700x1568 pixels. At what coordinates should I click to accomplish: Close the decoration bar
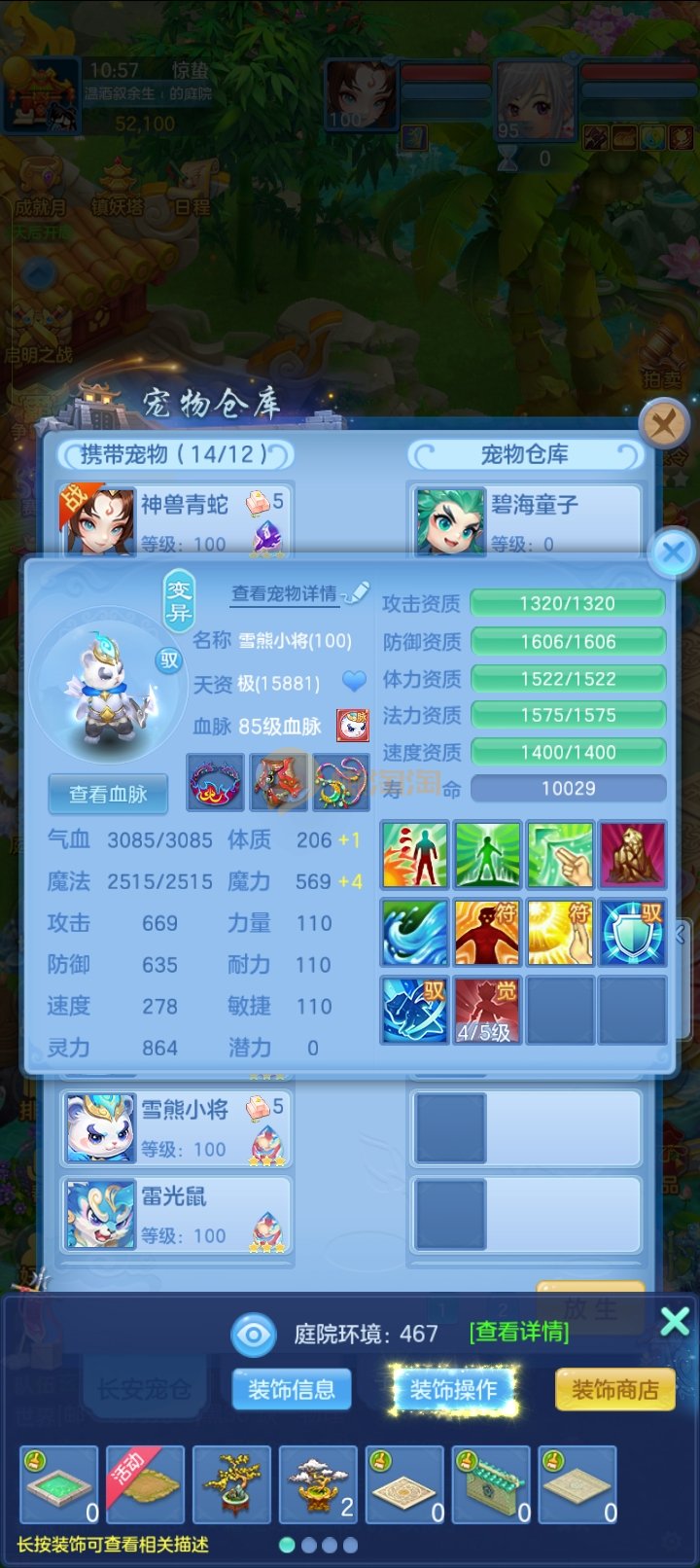coord(674,1321)
